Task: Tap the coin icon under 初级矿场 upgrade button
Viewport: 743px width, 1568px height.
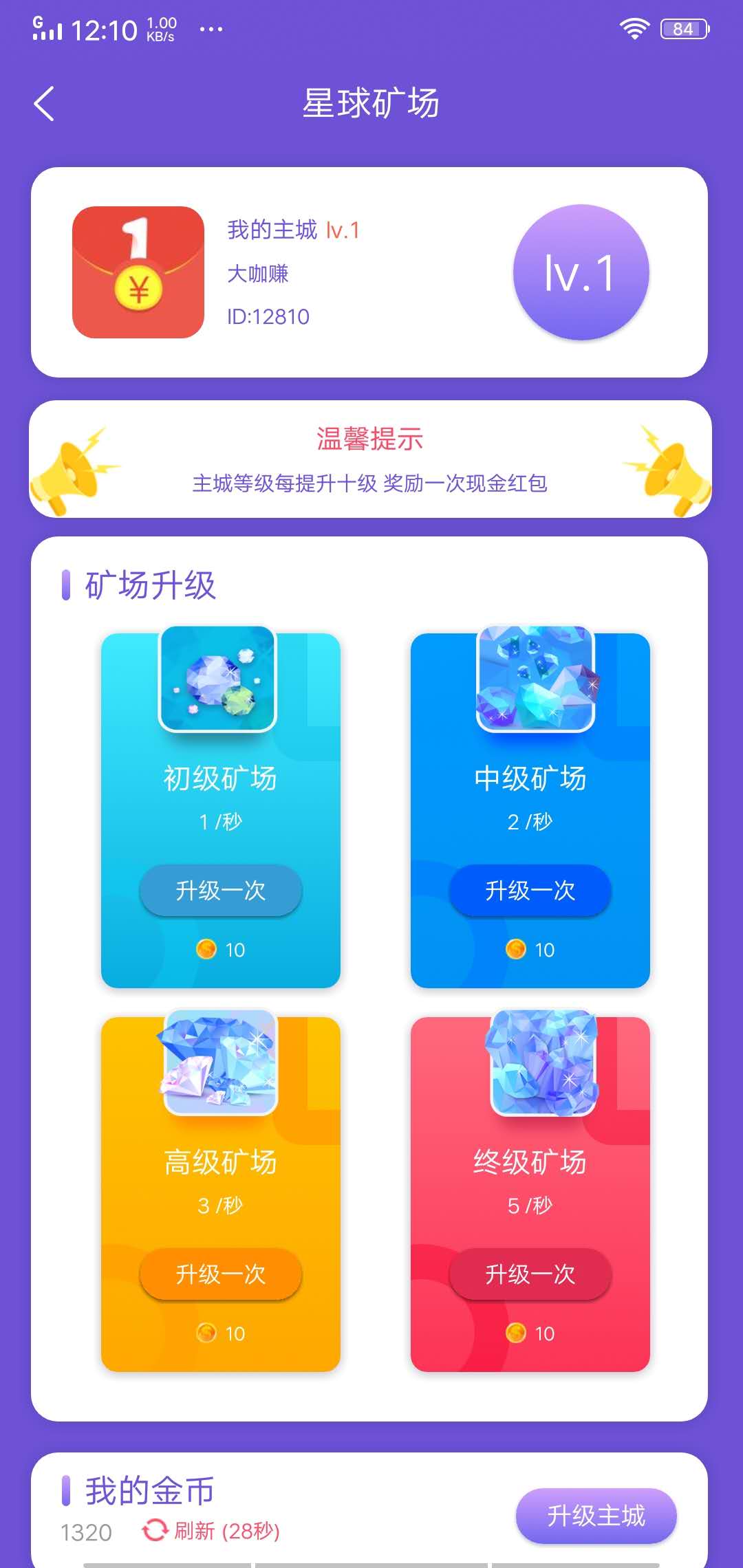Action: [206, 950]
